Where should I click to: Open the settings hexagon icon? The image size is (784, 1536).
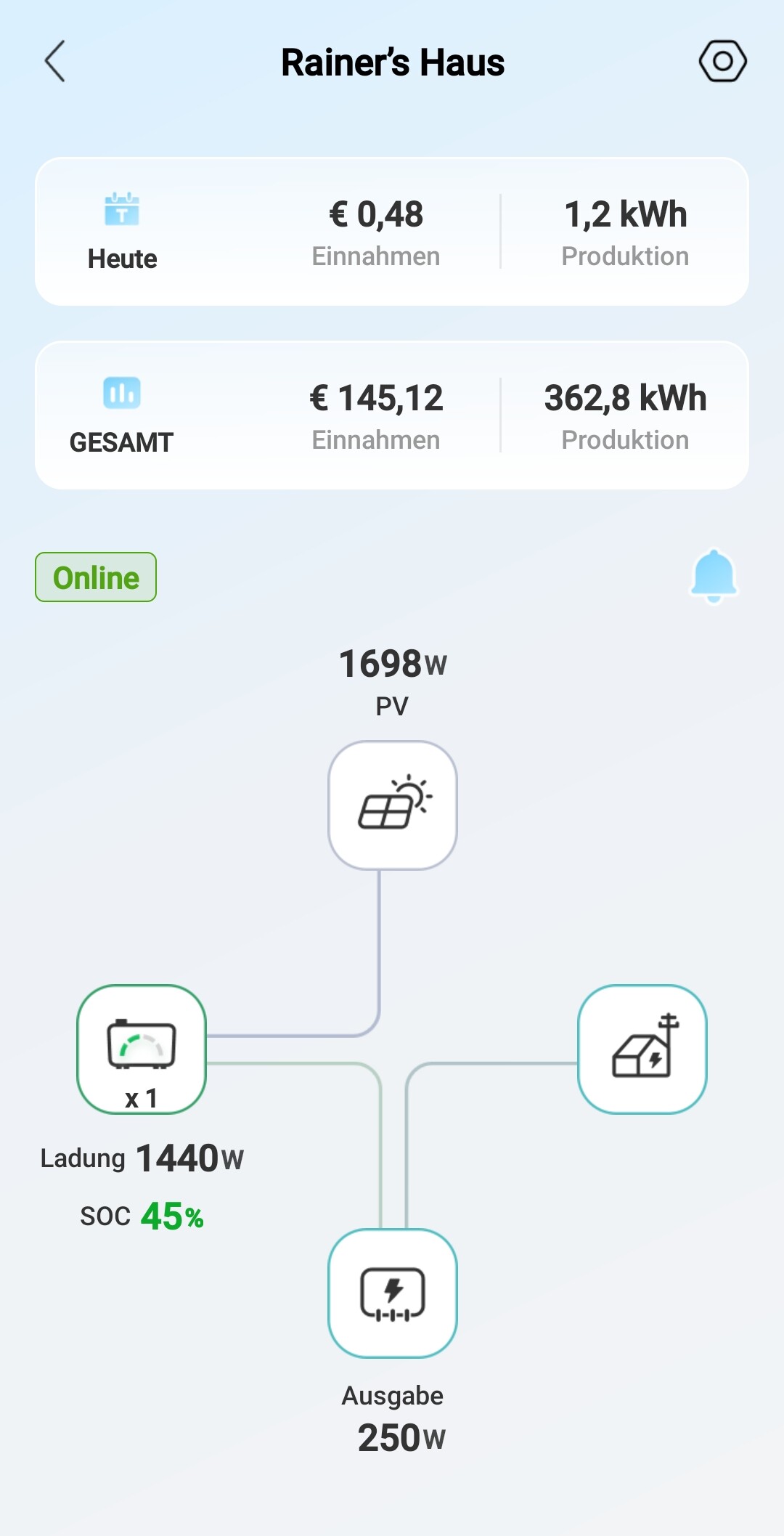pos(722,61)
